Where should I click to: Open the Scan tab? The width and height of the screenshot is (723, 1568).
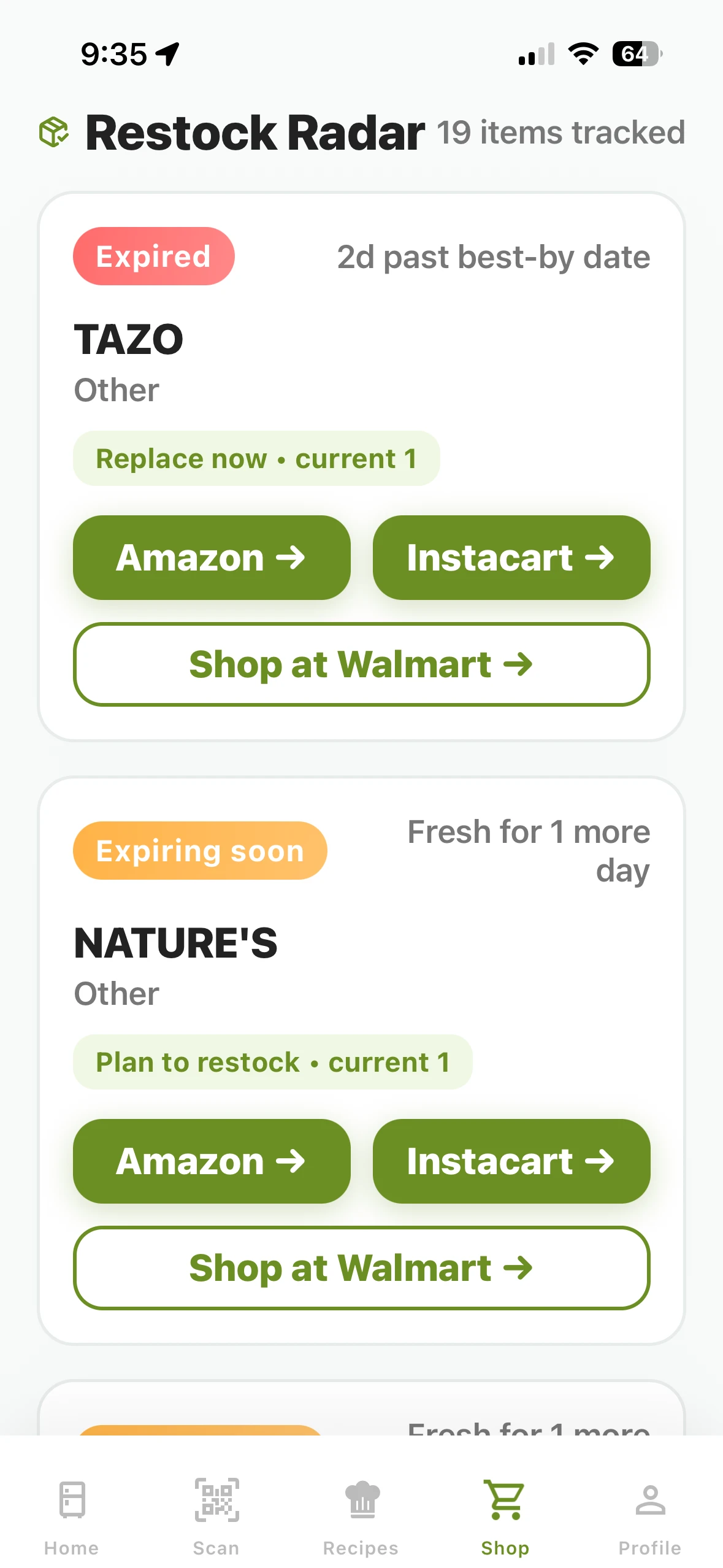(x=216, y=1514)
